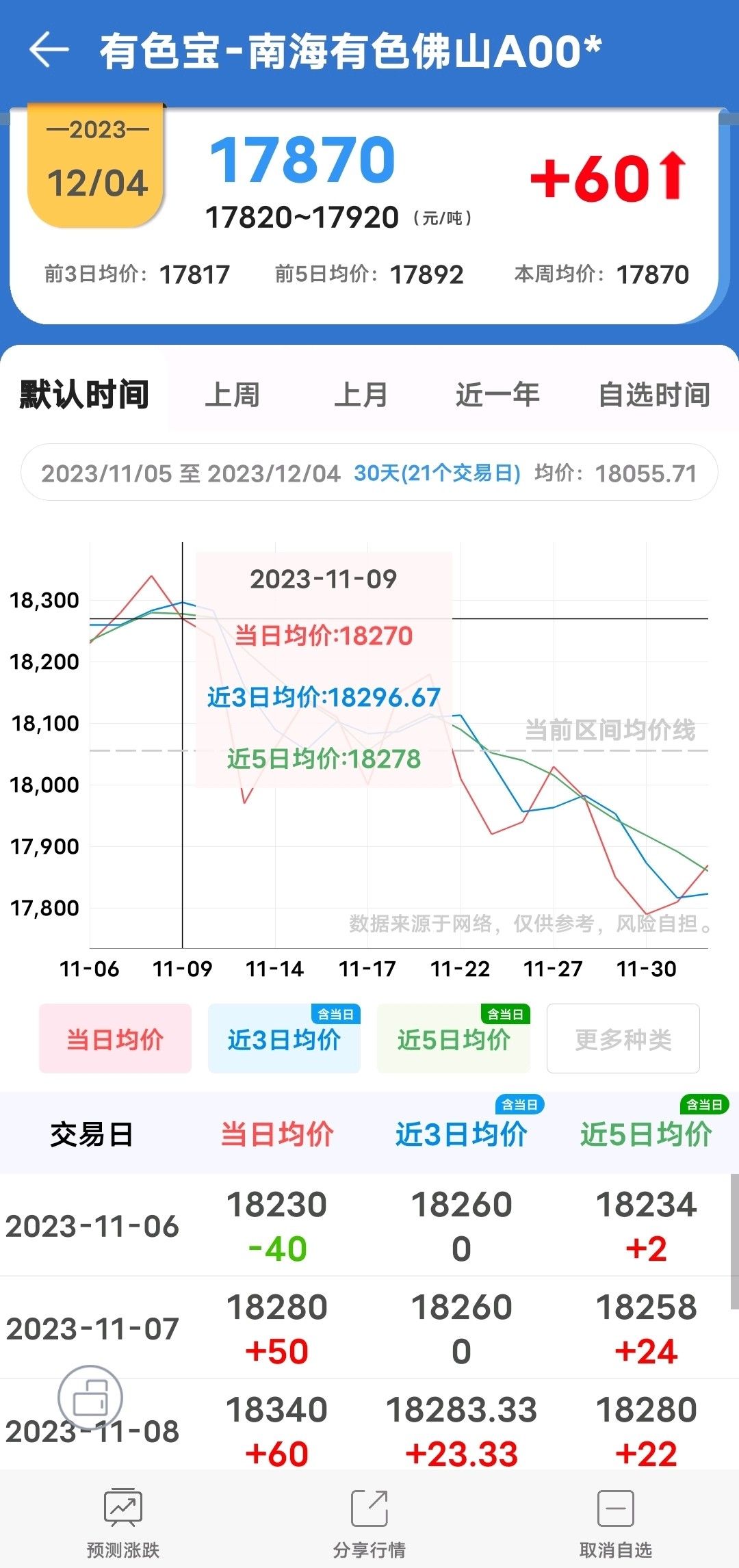Toggle the 近5日均价 chart line
739x1568 pixels.
click(453, 1039)
